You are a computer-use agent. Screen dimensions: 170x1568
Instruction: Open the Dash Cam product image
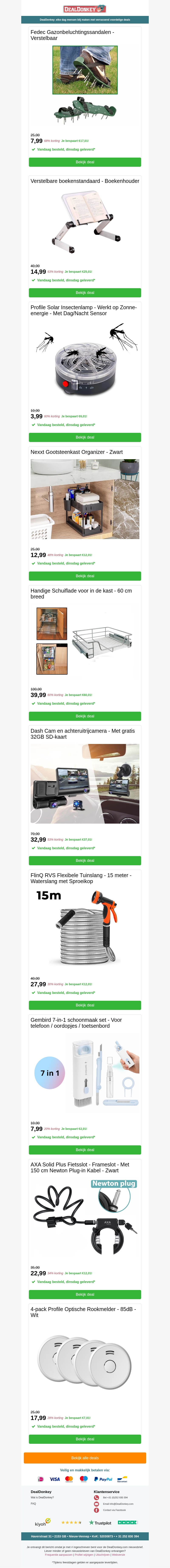85,783
